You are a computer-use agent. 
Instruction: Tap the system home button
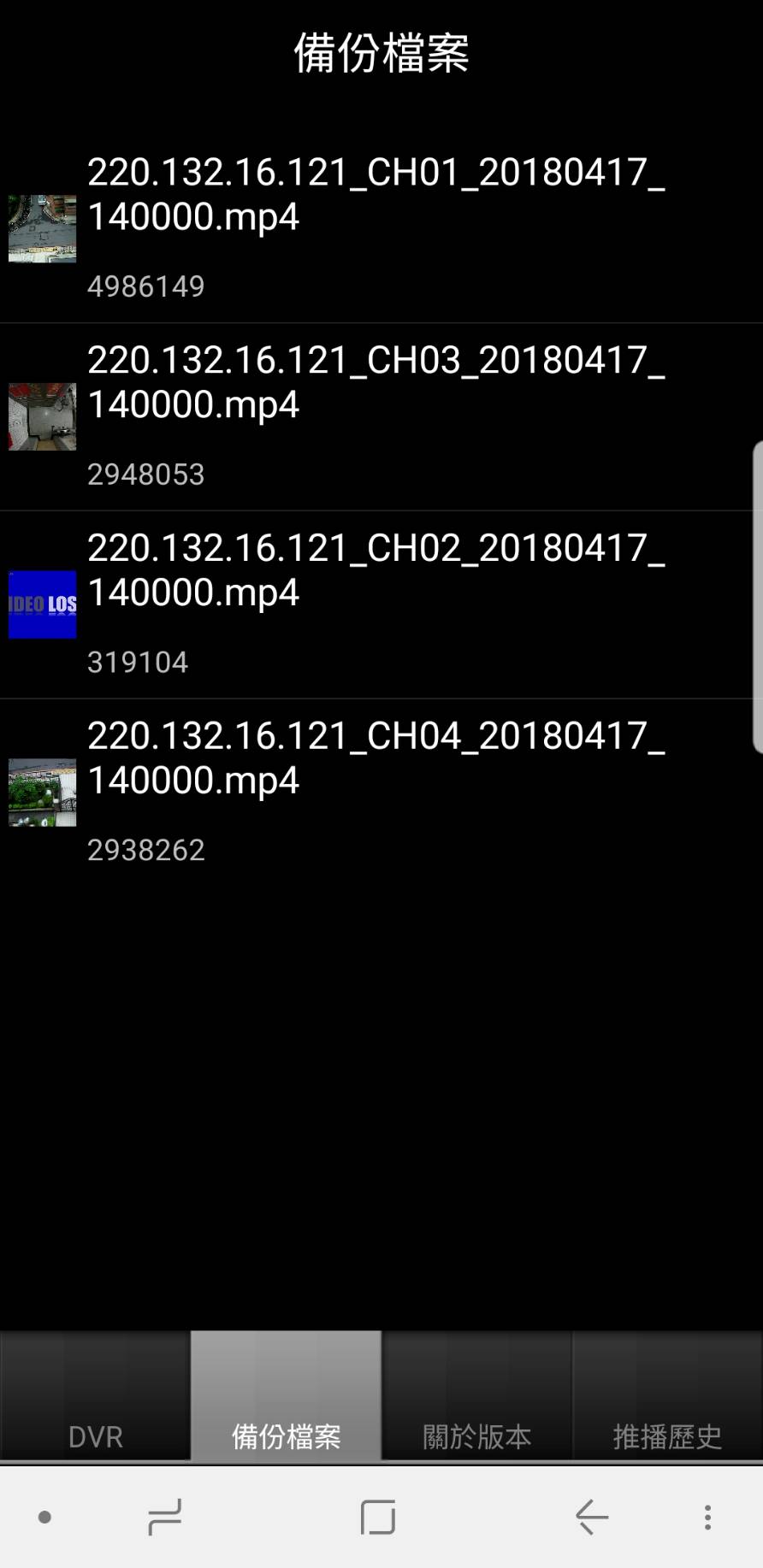pyautogui.click(x=377, y=1518)
